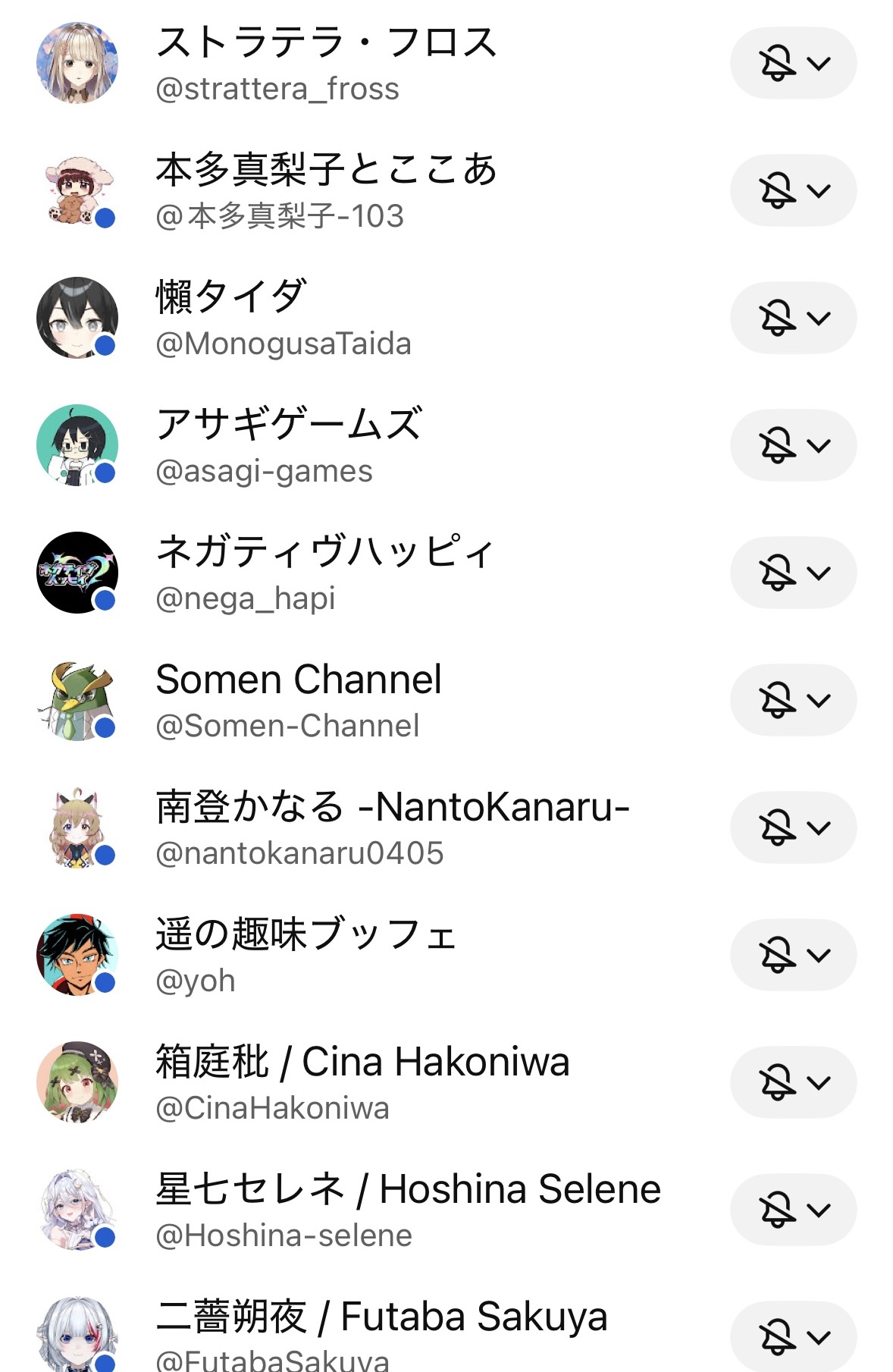Open the 南登かなる -NantoKanaru- channel
This screenshot has height=1372, width=893.
pyautogui.click(x=392, y=827)
